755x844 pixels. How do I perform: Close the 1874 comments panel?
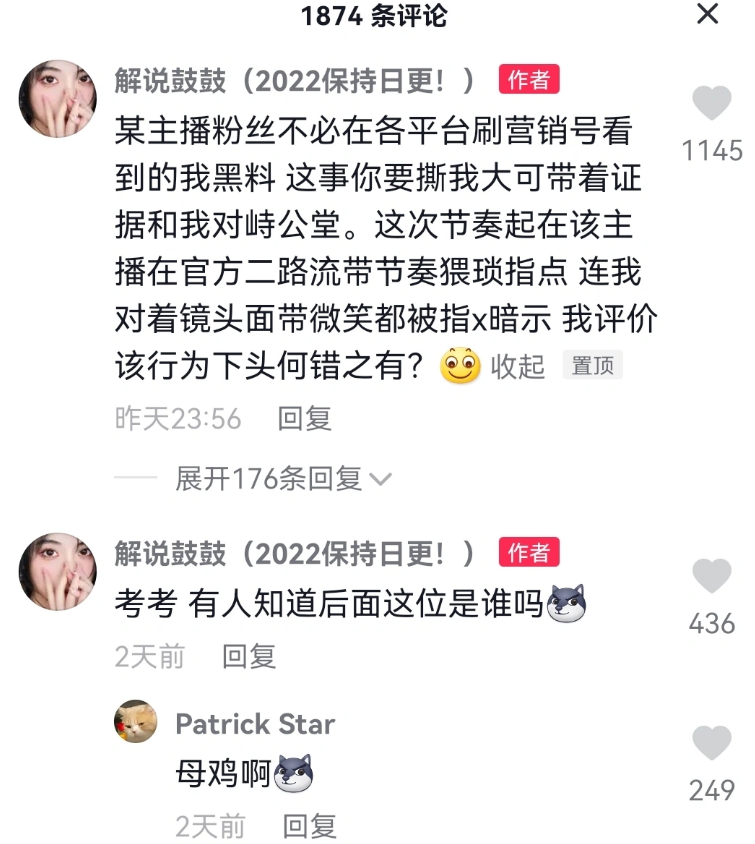707,15
